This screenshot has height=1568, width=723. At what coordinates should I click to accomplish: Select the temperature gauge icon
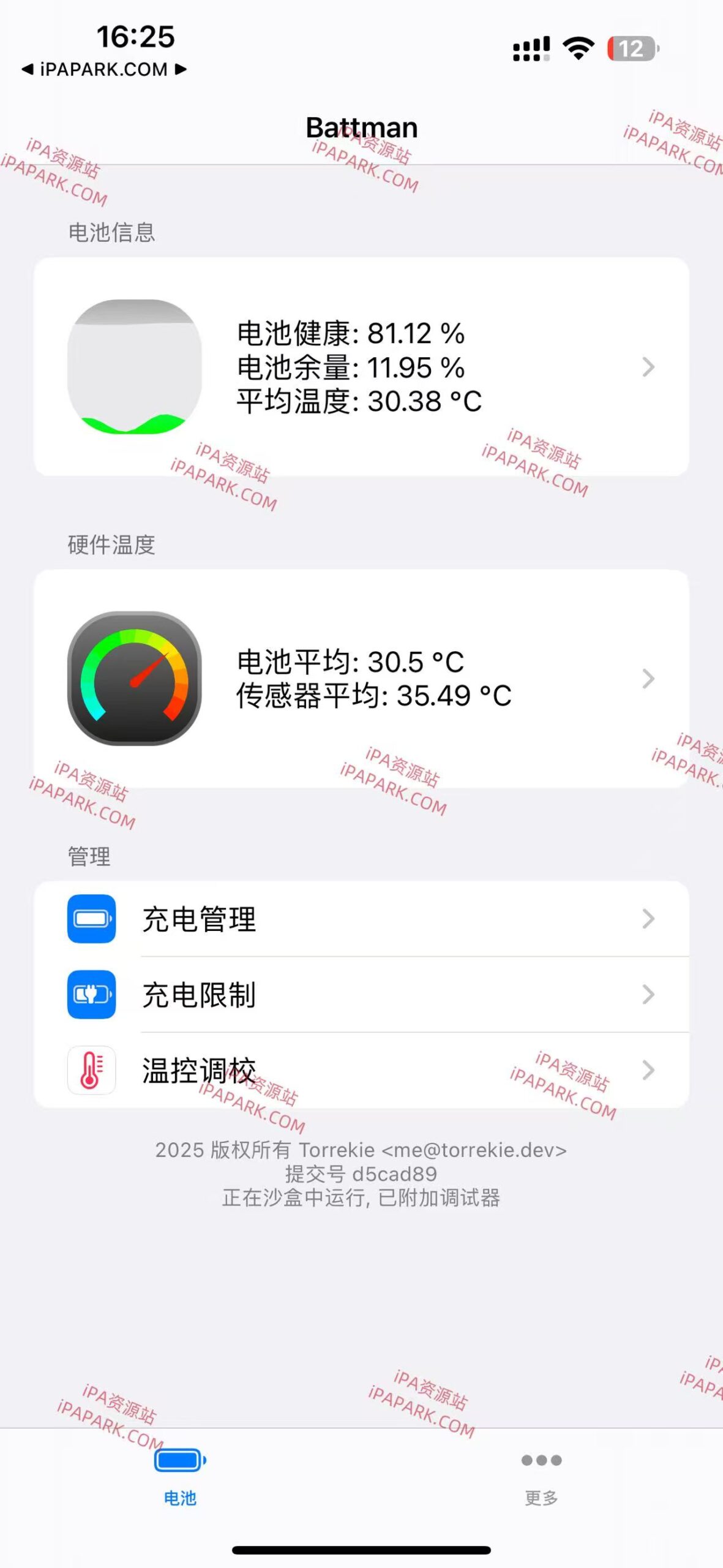pyautogui.click(x=136, y=679)
